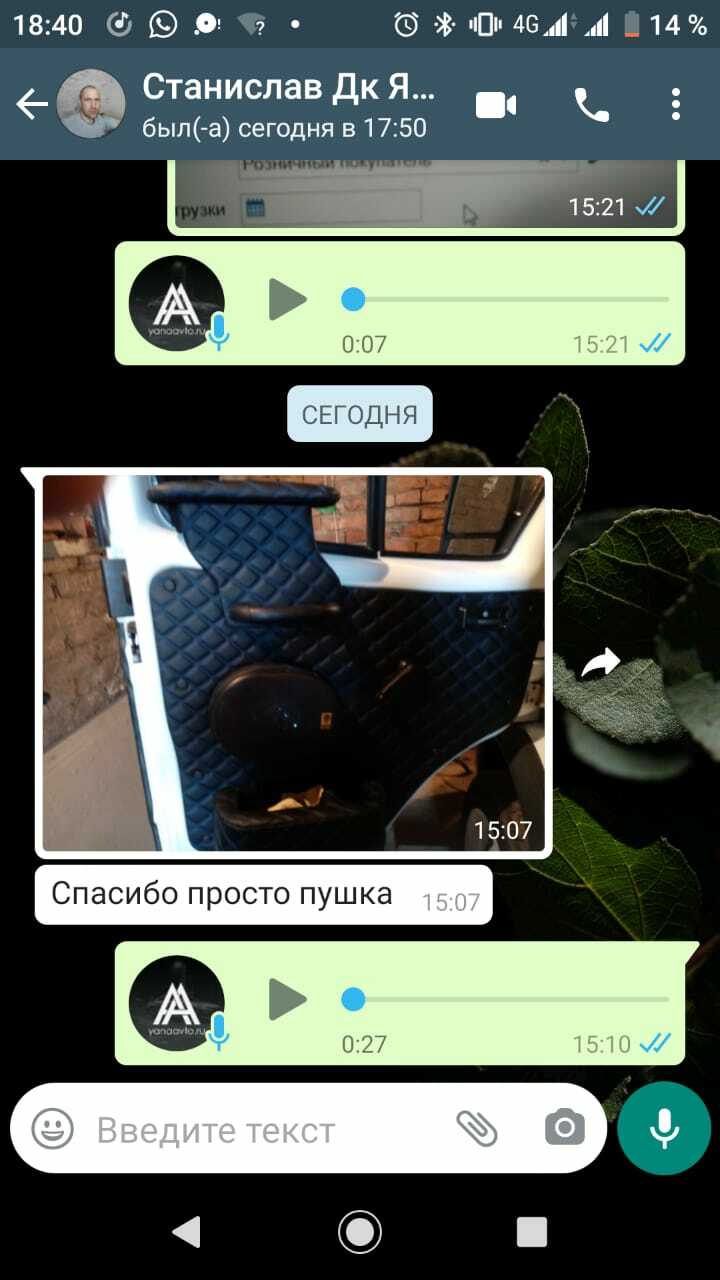Open Станислав's contact info from header
This screenshot has width=720, height=1280.
(x=290, y=104)
